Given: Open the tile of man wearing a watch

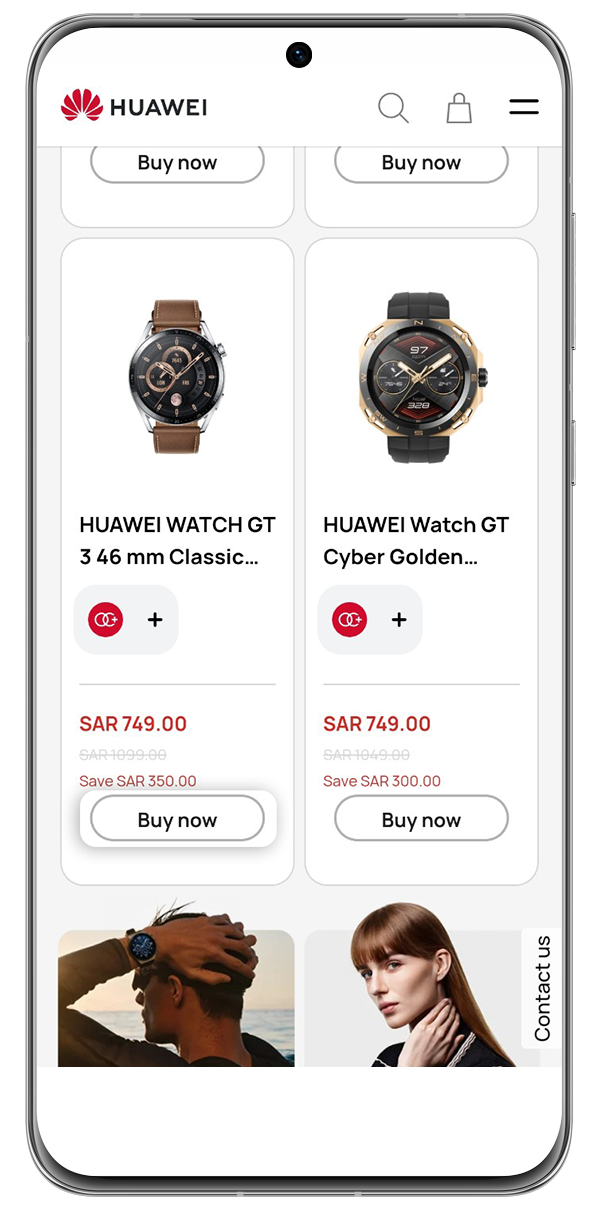Looking at the screenshot, I should [x=176, y=998].
